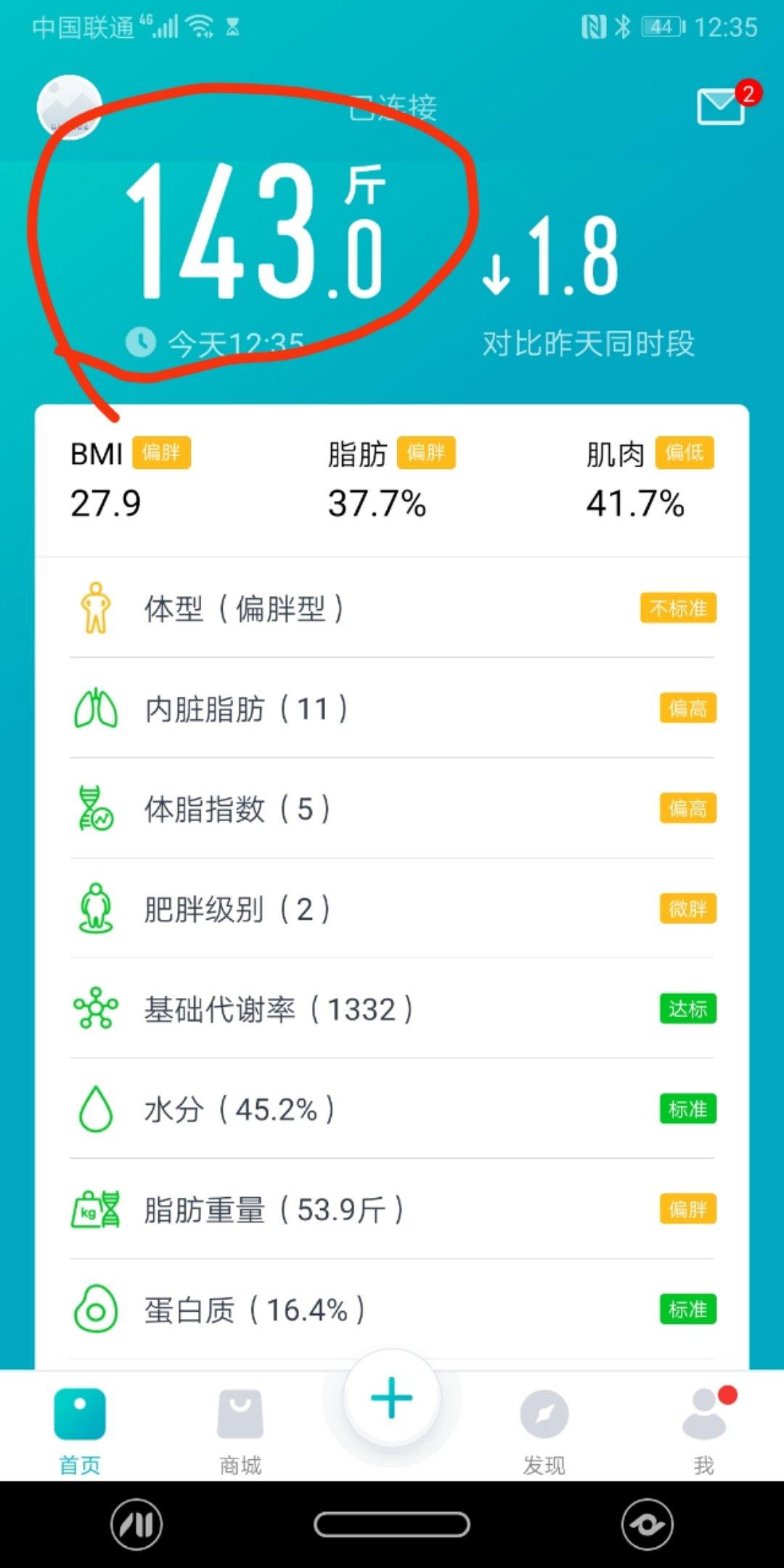784x1568 pixels.
Task: Tap the plus add button
Action: 392,1397
